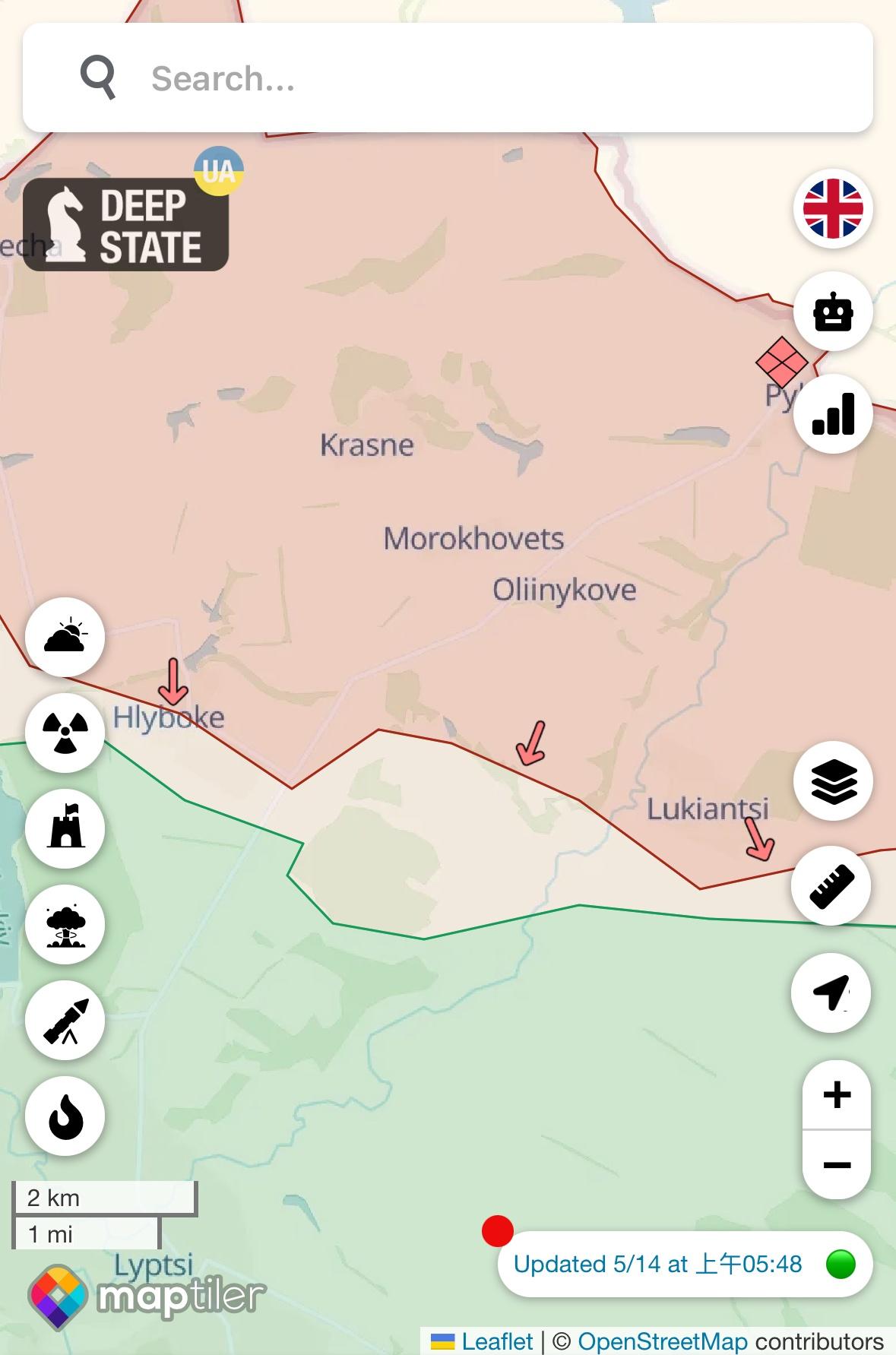The height and width of the screenshot is (1355, 896).
Task: Show the weather layer
Action: pos(65,637)
